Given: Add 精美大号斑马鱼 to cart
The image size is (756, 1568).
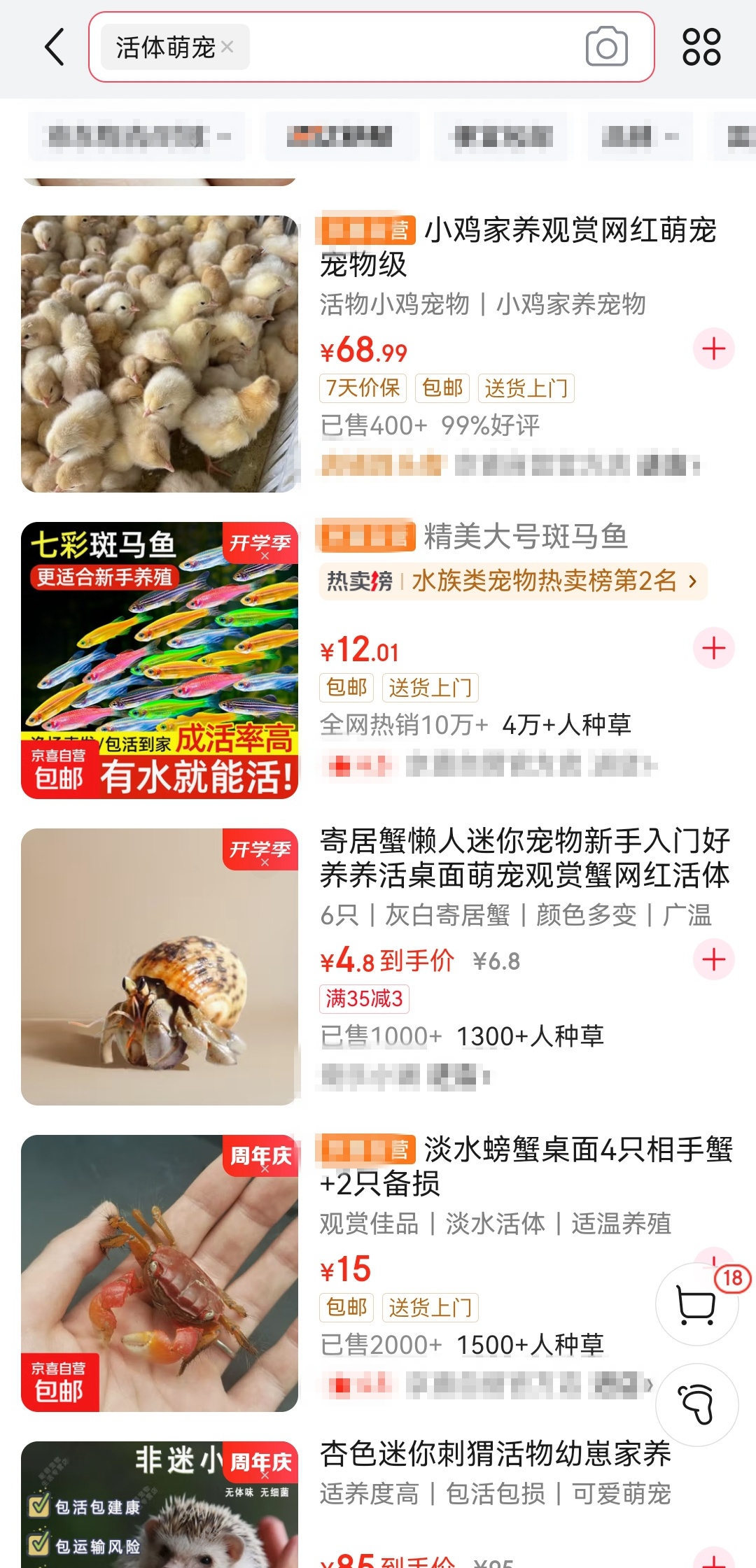Looking at the screenshot, I should 713,648.
